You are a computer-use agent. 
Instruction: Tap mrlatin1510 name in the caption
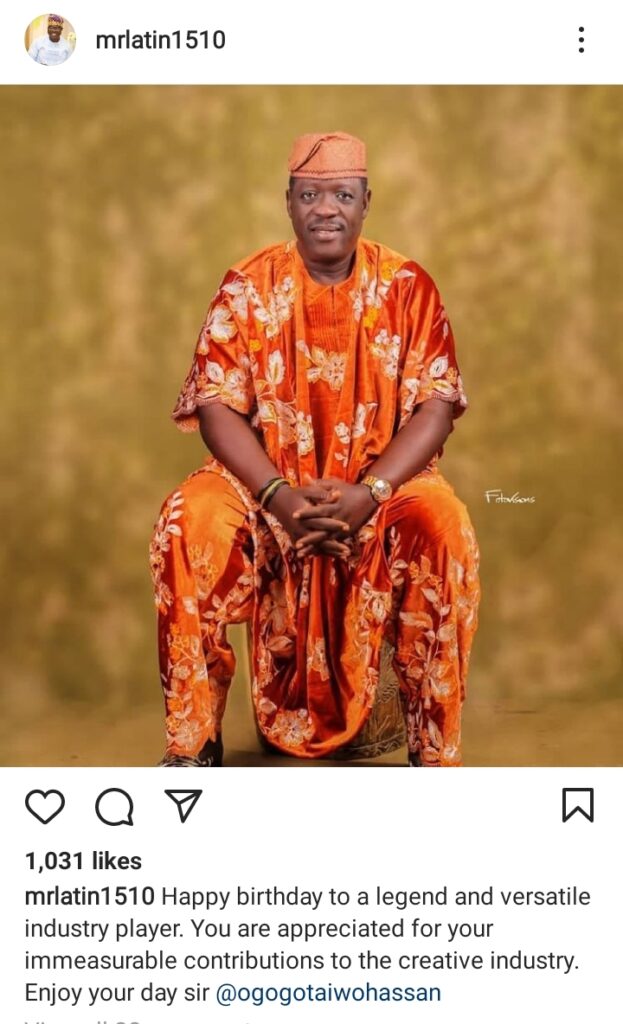[x=90, y=897]
